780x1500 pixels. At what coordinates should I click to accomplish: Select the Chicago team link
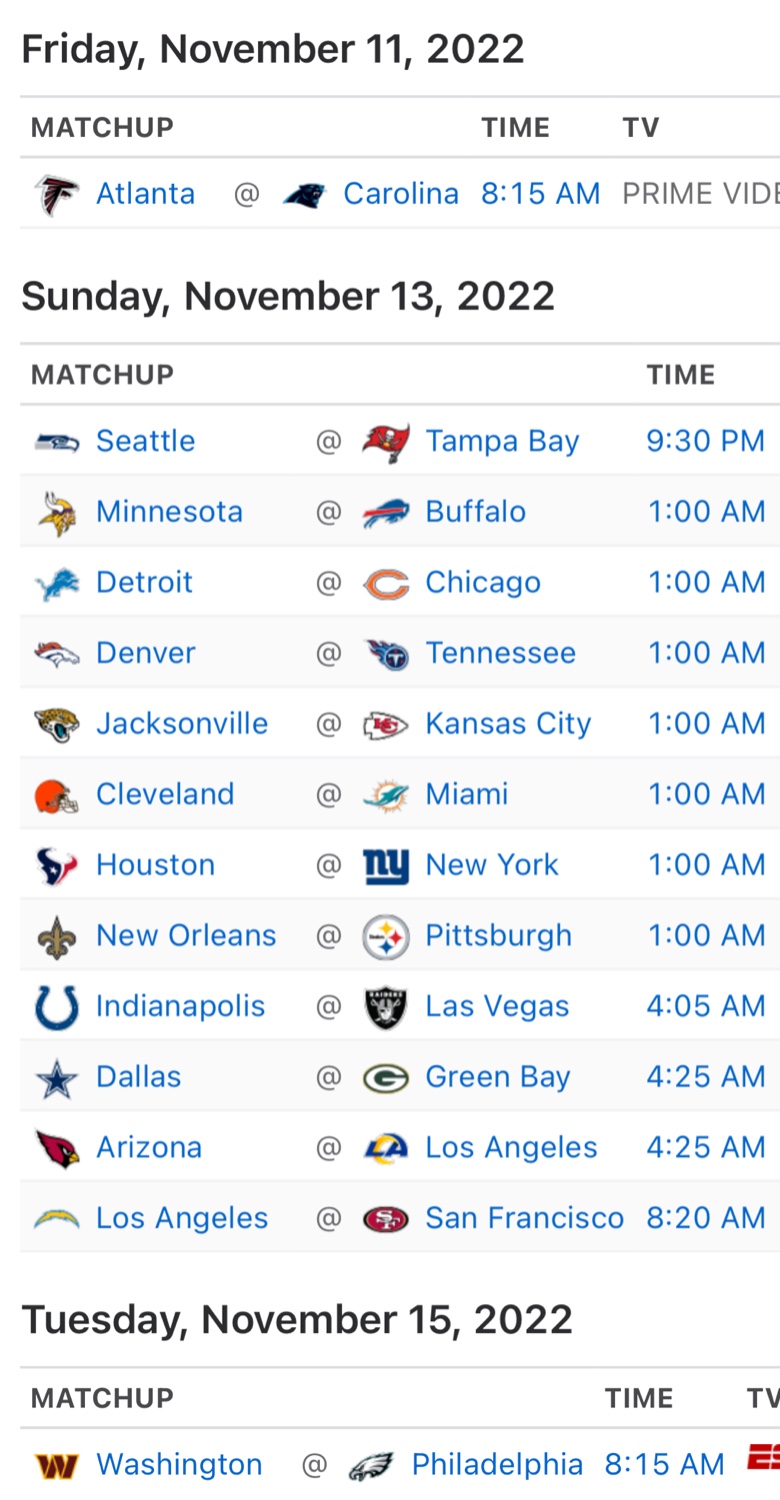[x=483, y=582]
